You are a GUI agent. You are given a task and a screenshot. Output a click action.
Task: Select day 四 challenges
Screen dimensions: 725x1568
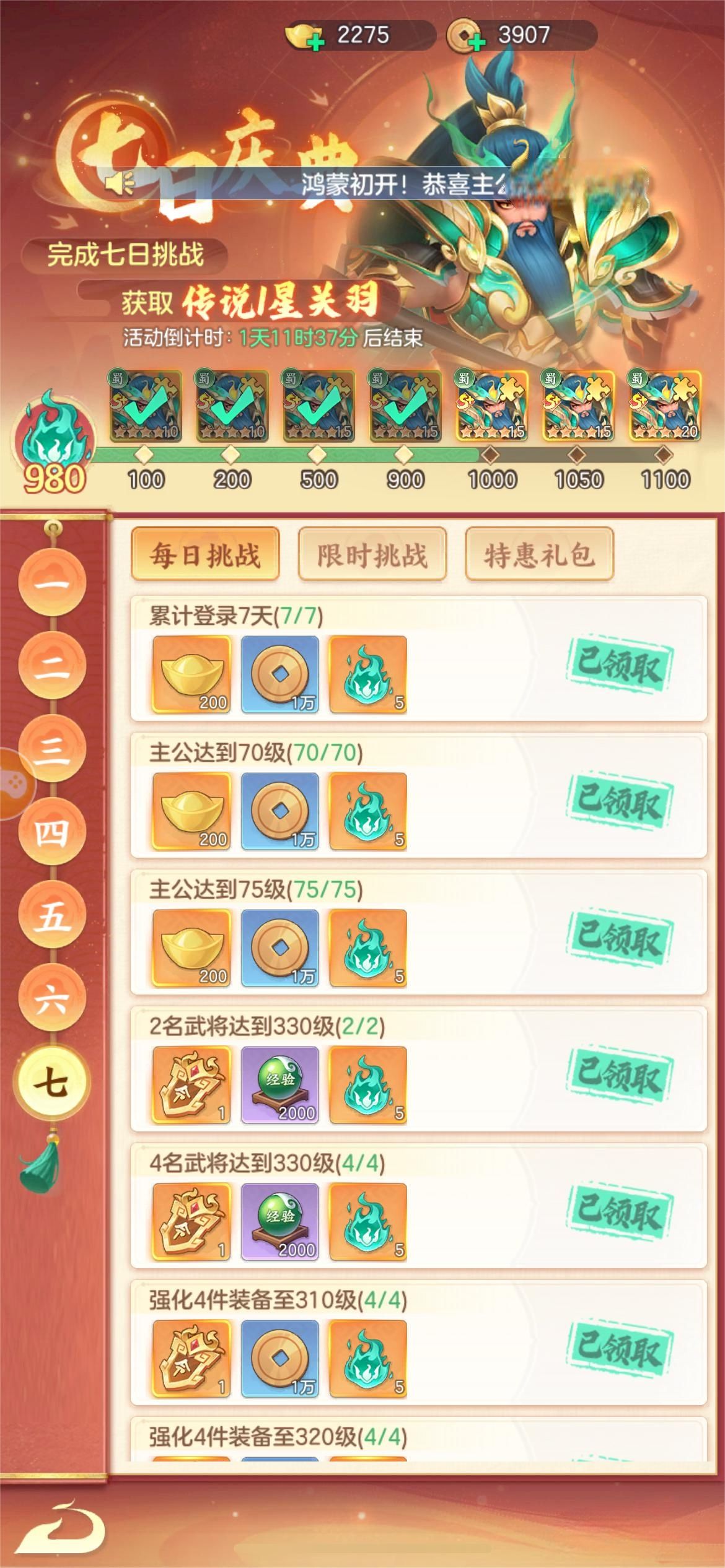pyautogui.click(x=52, y=832)
